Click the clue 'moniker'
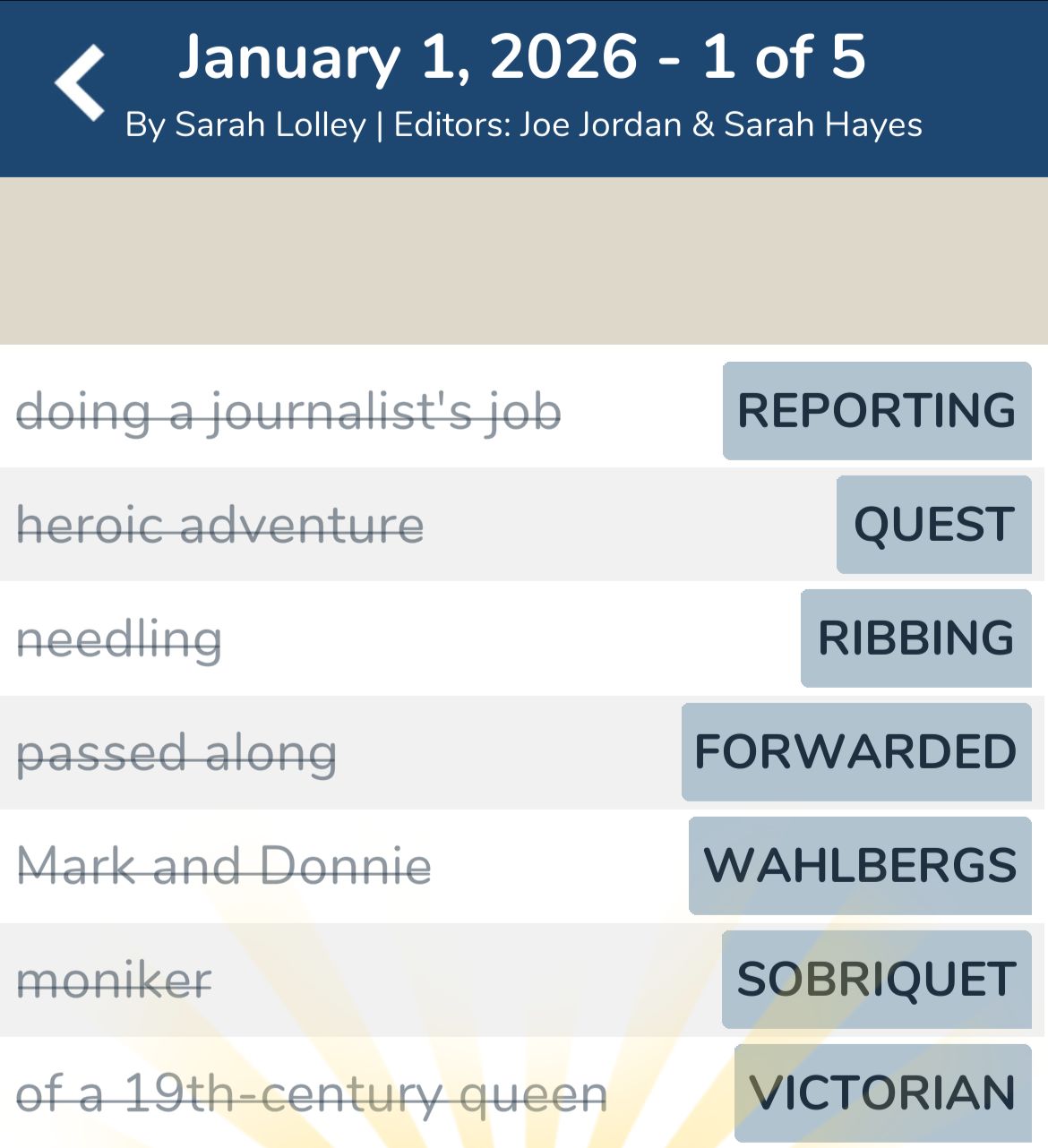 coord(116,979)
